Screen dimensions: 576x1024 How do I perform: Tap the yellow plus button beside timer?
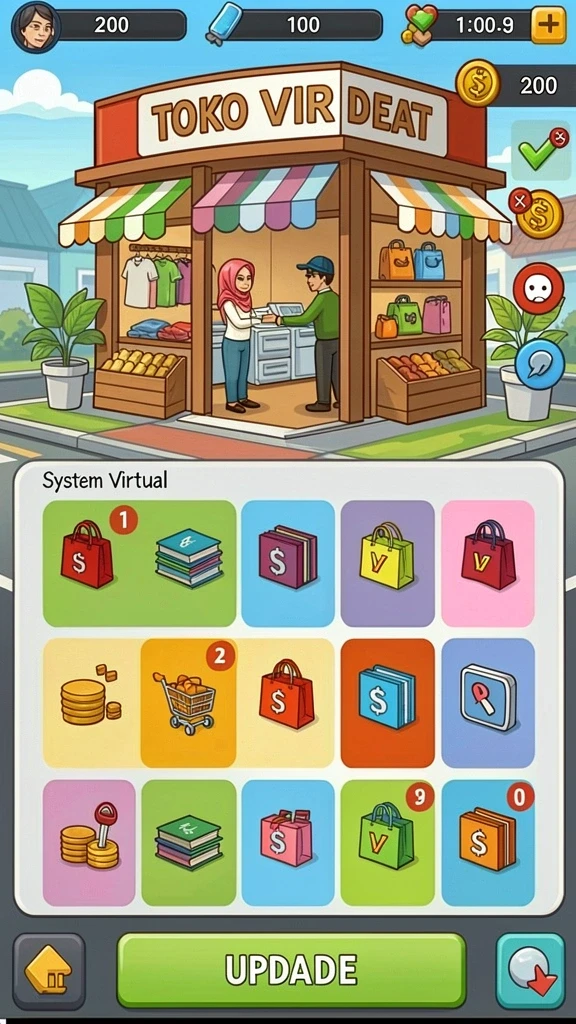[x=548, y=25]
